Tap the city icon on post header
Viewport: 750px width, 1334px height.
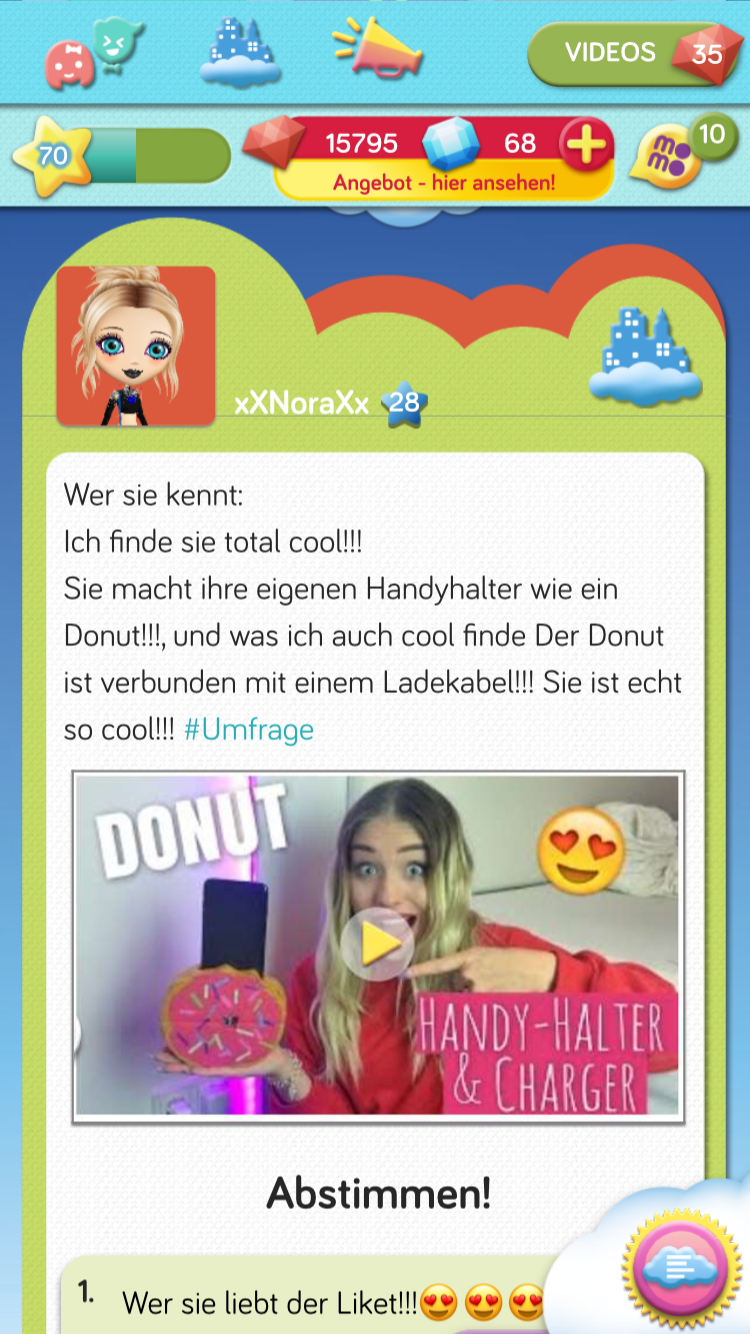[x=640, y=357]
